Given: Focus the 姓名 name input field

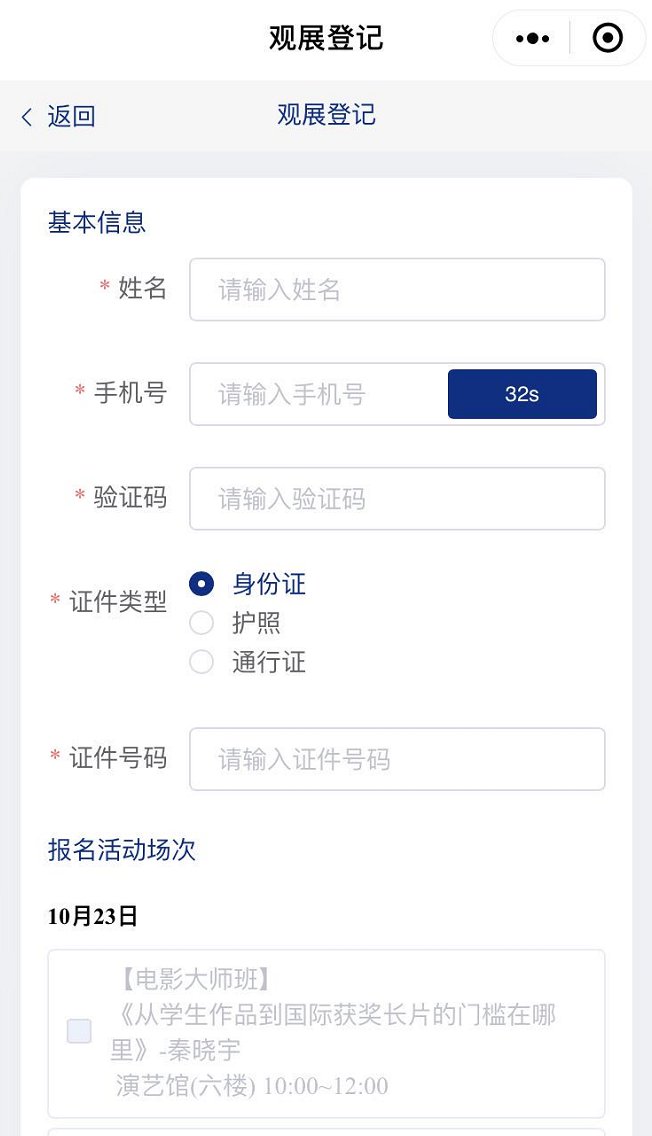Looking at the screenshot, I should [x=397, y=290].
